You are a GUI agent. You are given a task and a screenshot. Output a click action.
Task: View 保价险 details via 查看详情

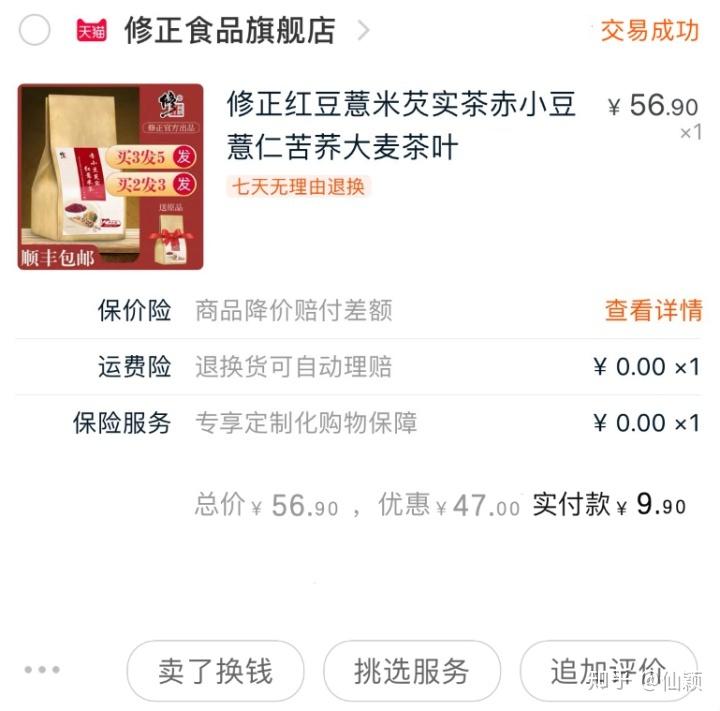coord(652,310)
